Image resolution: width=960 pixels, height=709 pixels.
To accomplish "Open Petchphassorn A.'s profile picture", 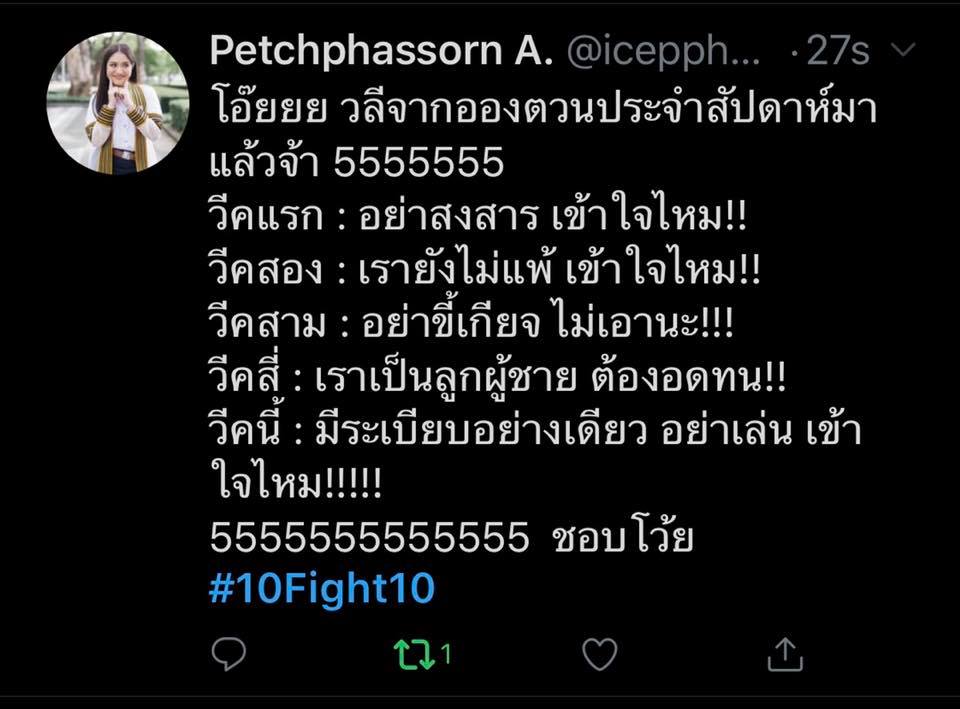I will (x=117, y=103).
